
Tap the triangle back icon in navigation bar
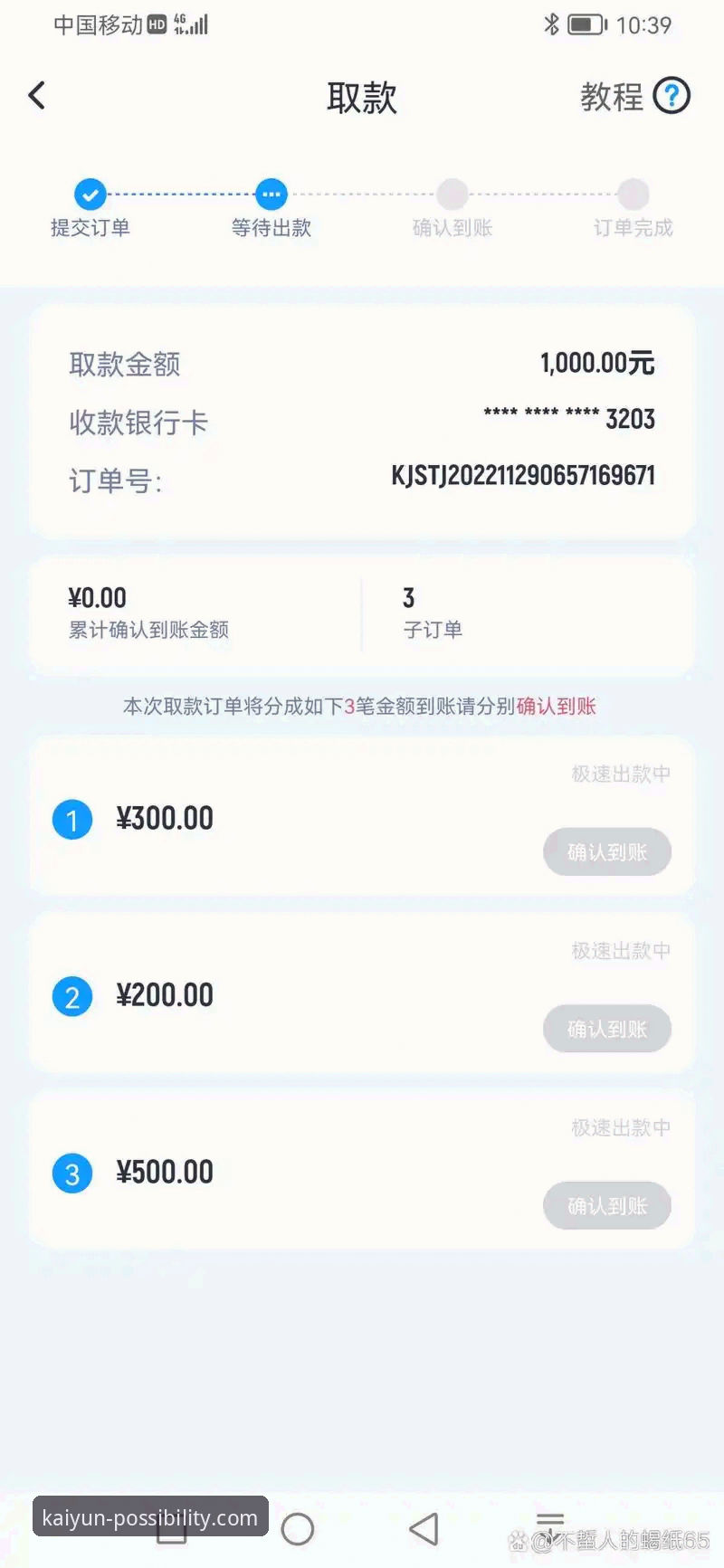coord(424,1527)
